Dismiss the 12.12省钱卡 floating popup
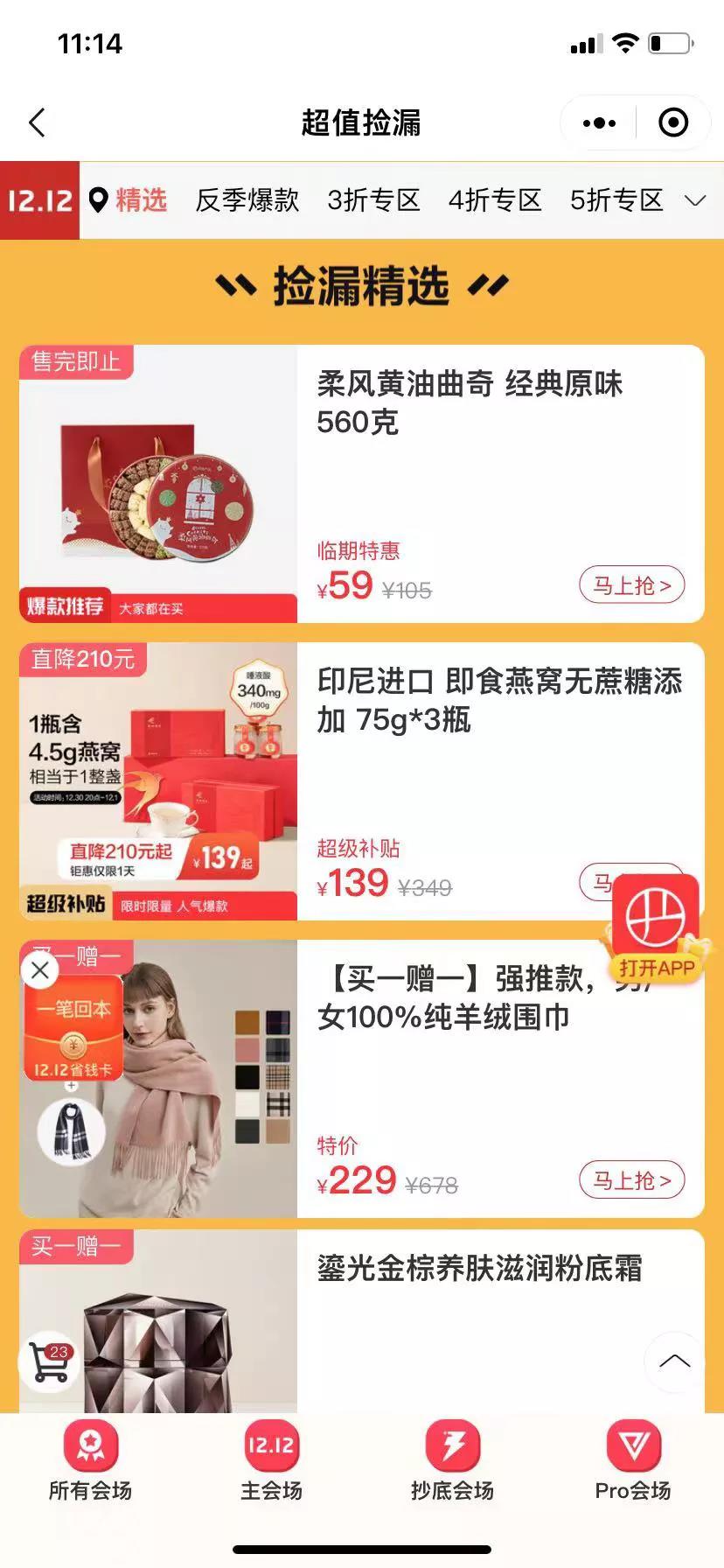Image resolution: width=724 pixels, height=1568 pixels. [40, 969]
